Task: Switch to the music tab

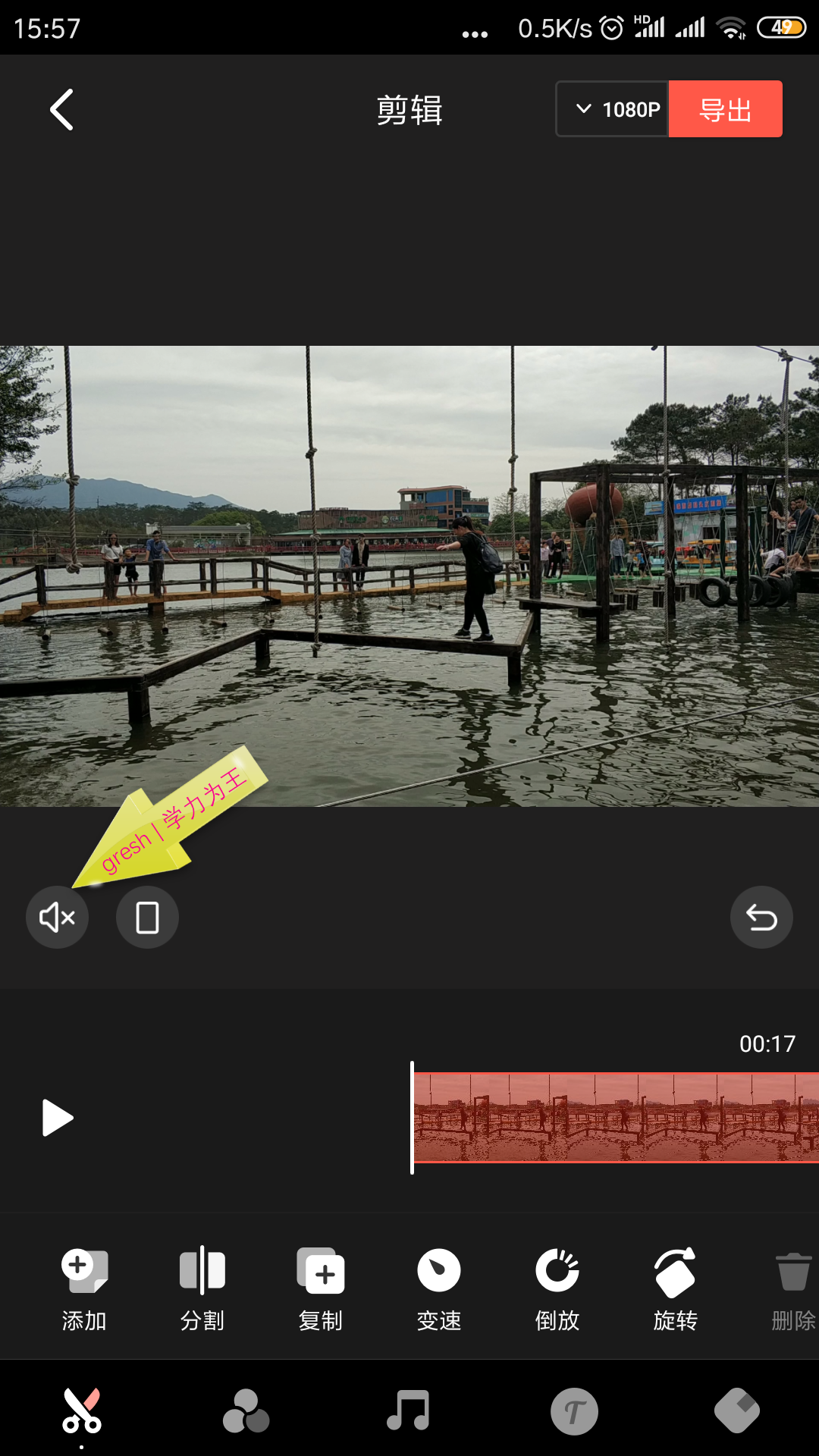Action: pos(409,1412)
